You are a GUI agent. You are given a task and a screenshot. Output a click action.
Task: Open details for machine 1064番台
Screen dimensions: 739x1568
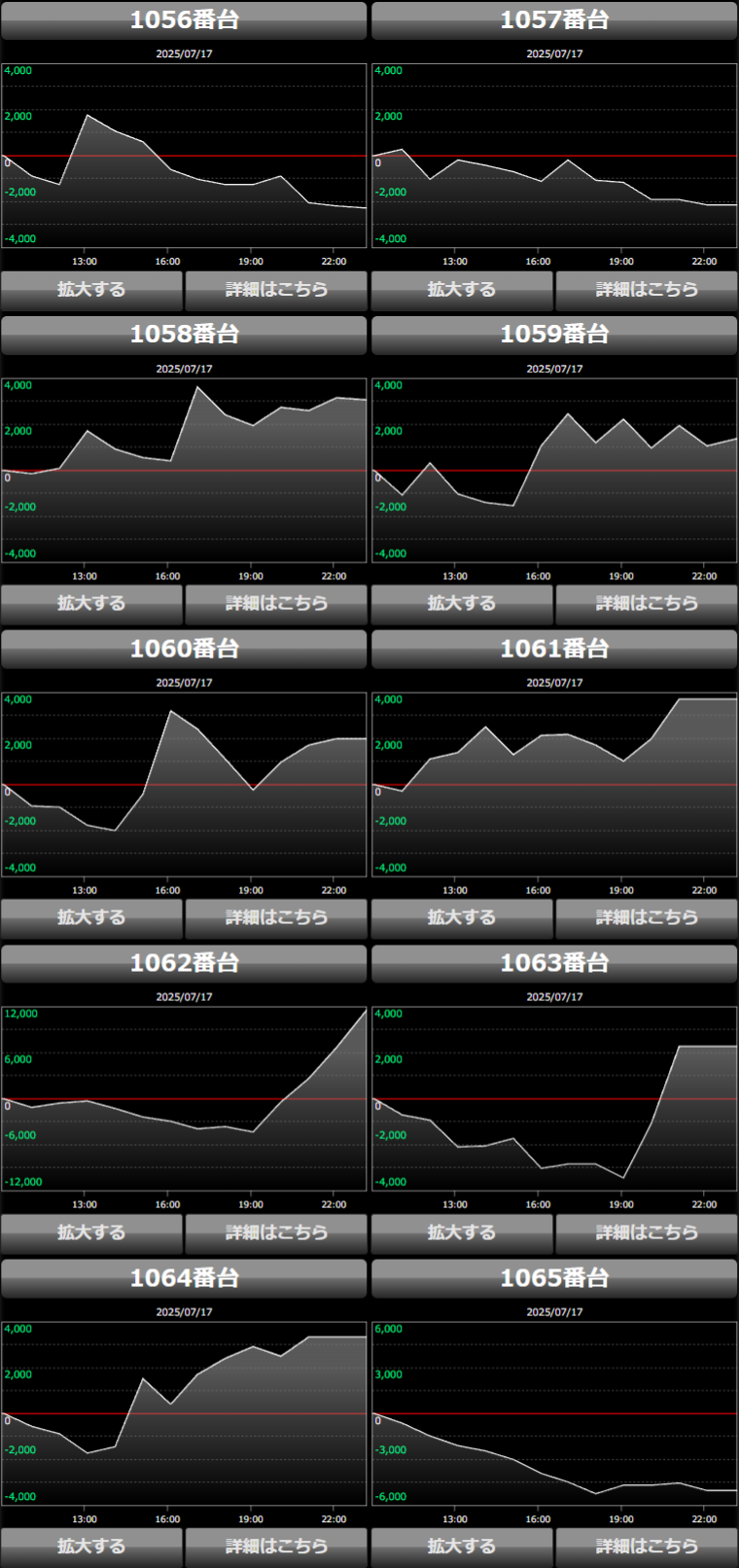[276, 1548]
